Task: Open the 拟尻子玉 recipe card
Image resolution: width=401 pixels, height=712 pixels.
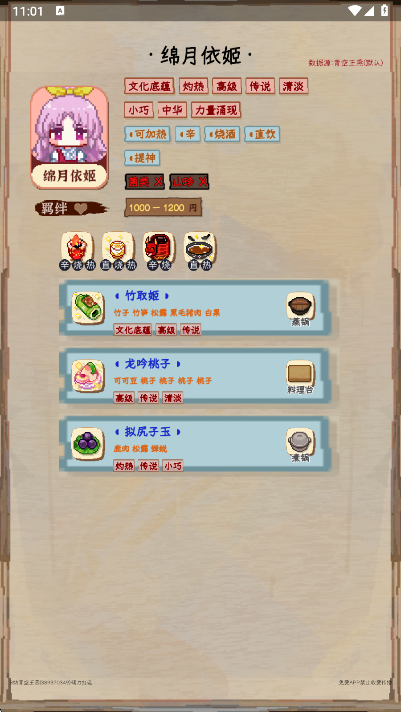Action: [x=195, y=444]
